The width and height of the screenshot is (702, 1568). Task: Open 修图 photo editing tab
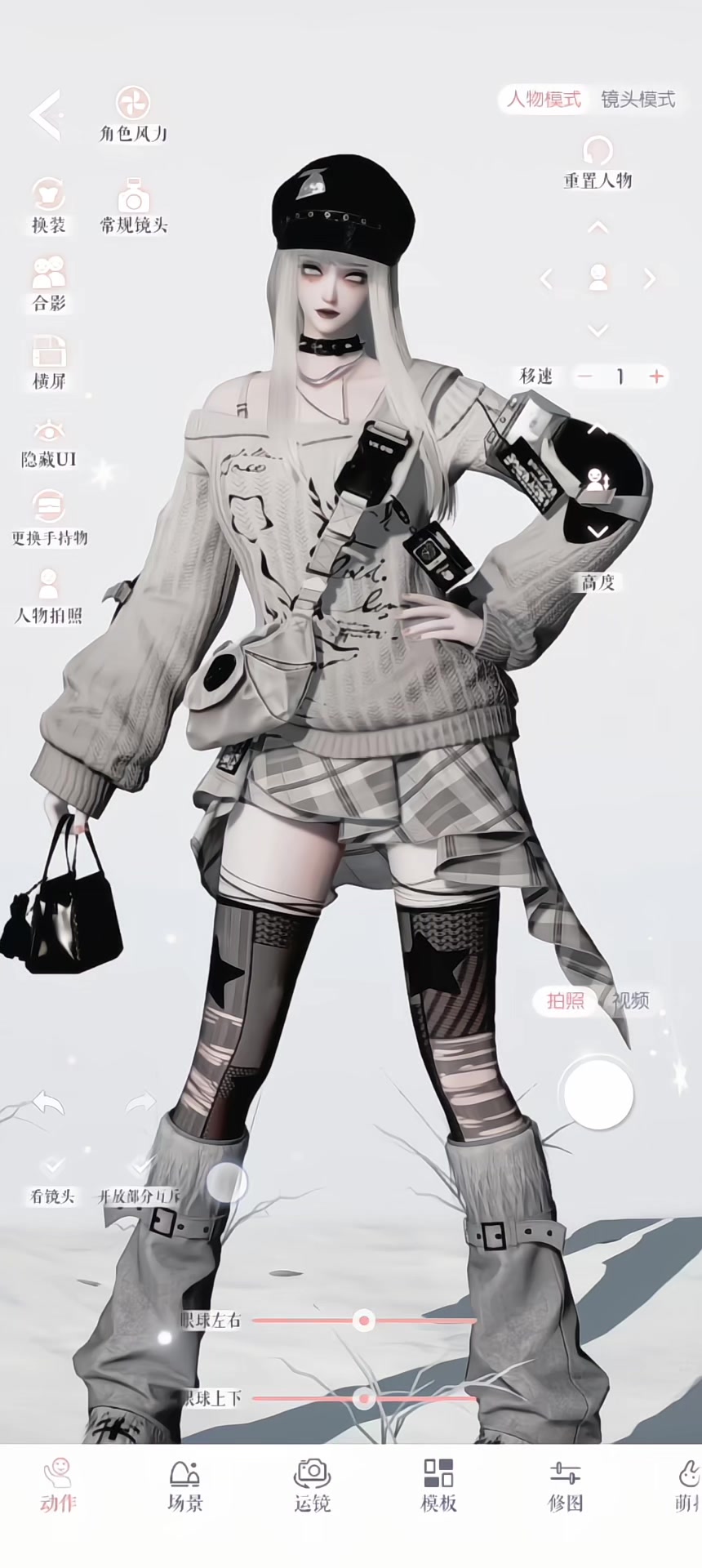[565, 1486]
